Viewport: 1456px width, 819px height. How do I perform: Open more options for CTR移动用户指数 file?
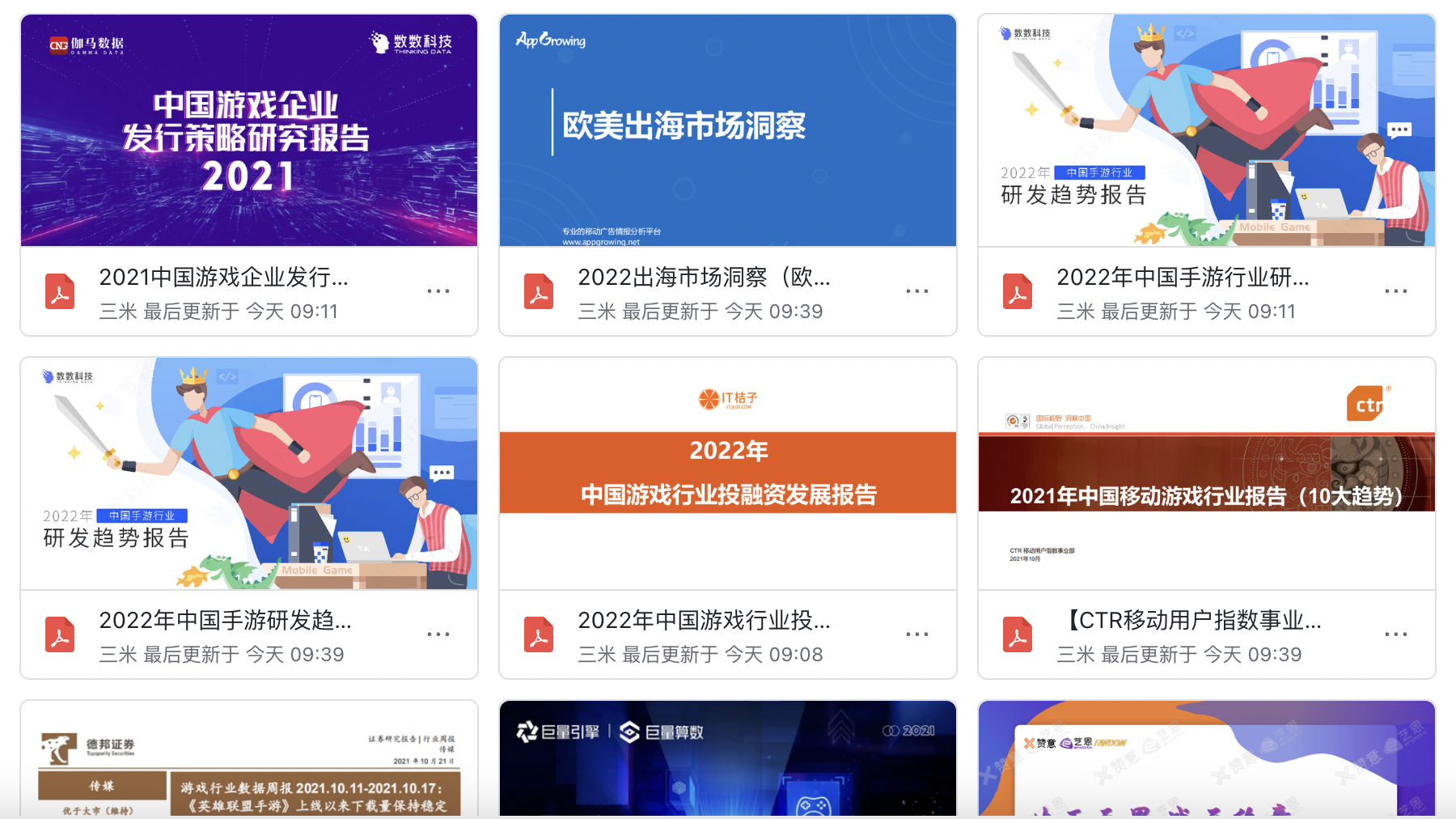tap(1395, 634)
